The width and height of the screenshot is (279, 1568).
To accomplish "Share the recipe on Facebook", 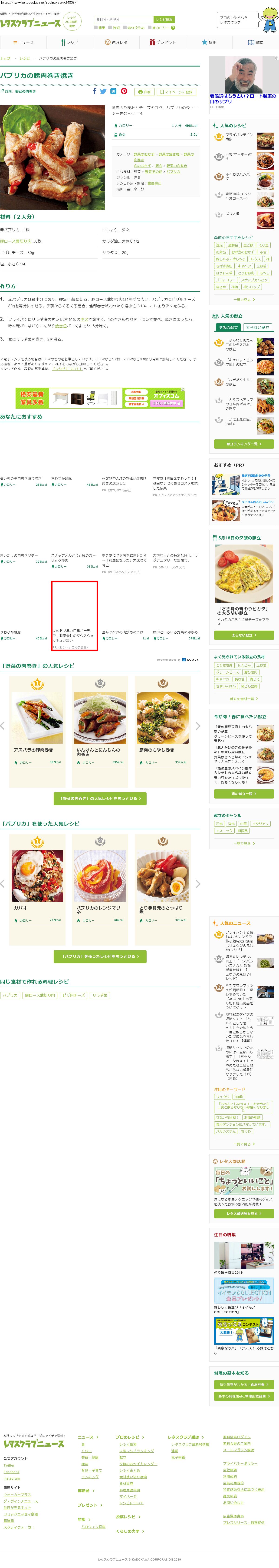I will click(95, 91).
